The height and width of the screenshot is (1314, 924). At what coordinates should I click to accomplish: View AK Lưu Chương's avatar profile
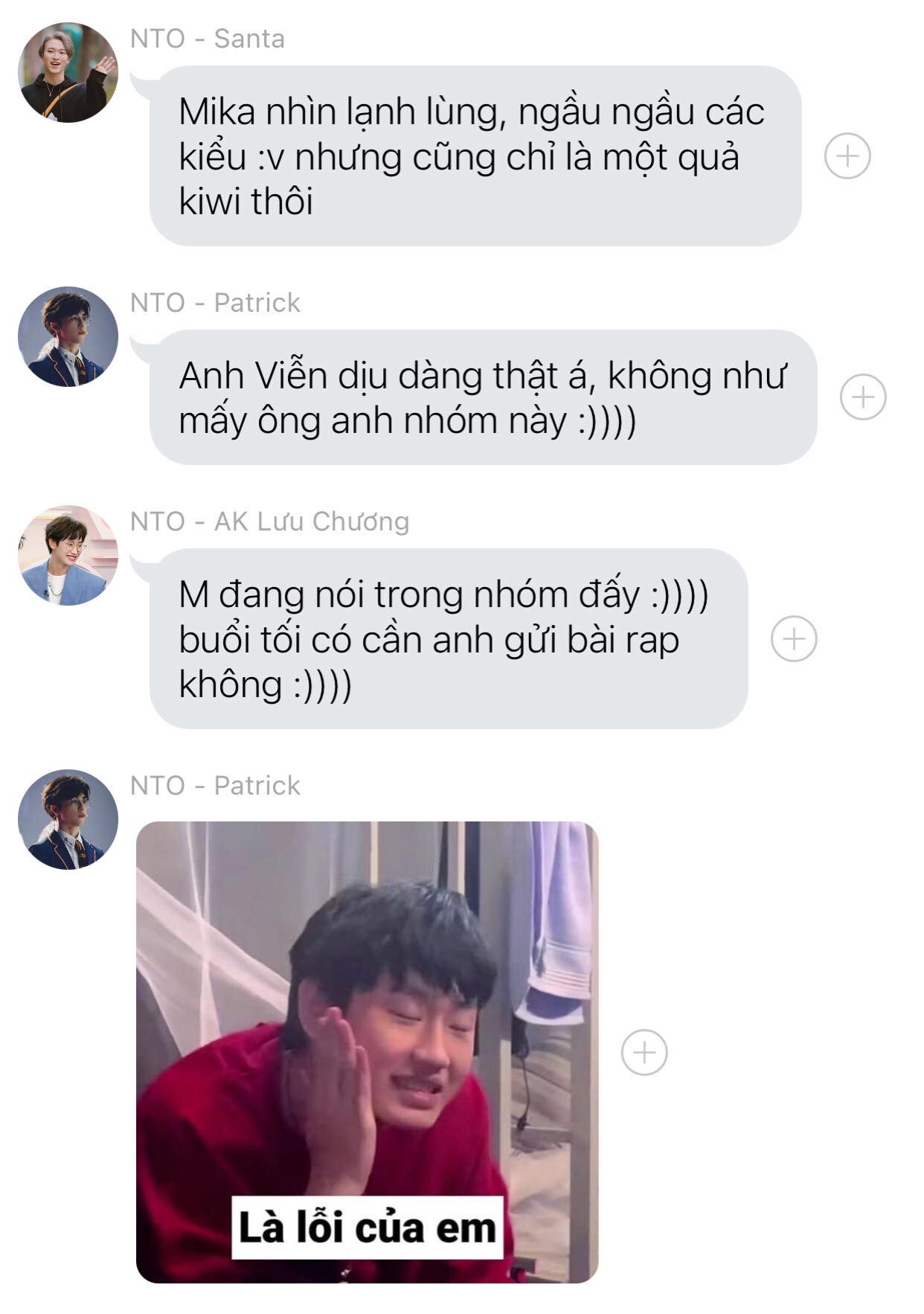(68, 555)
